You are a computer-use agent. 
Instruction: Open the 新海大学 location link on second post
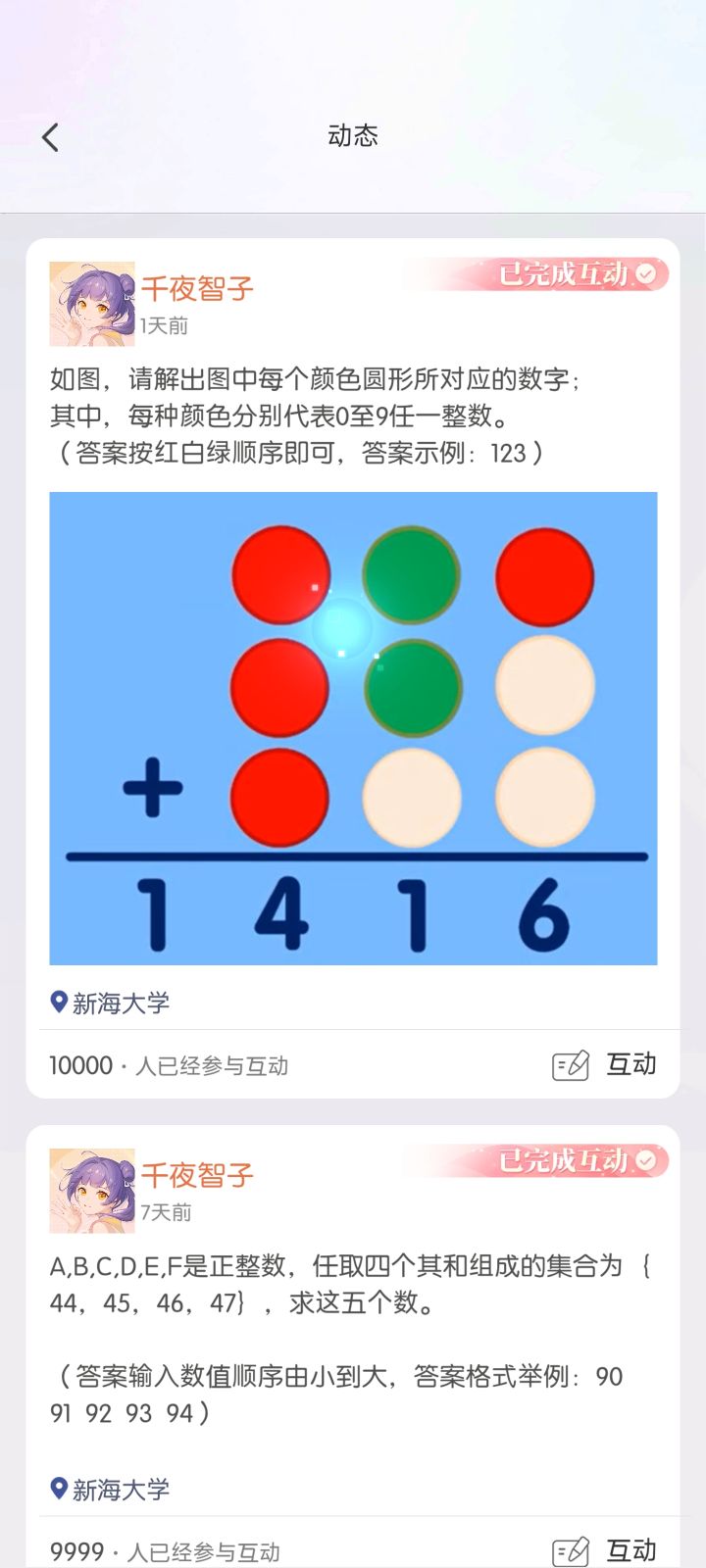122,1489
